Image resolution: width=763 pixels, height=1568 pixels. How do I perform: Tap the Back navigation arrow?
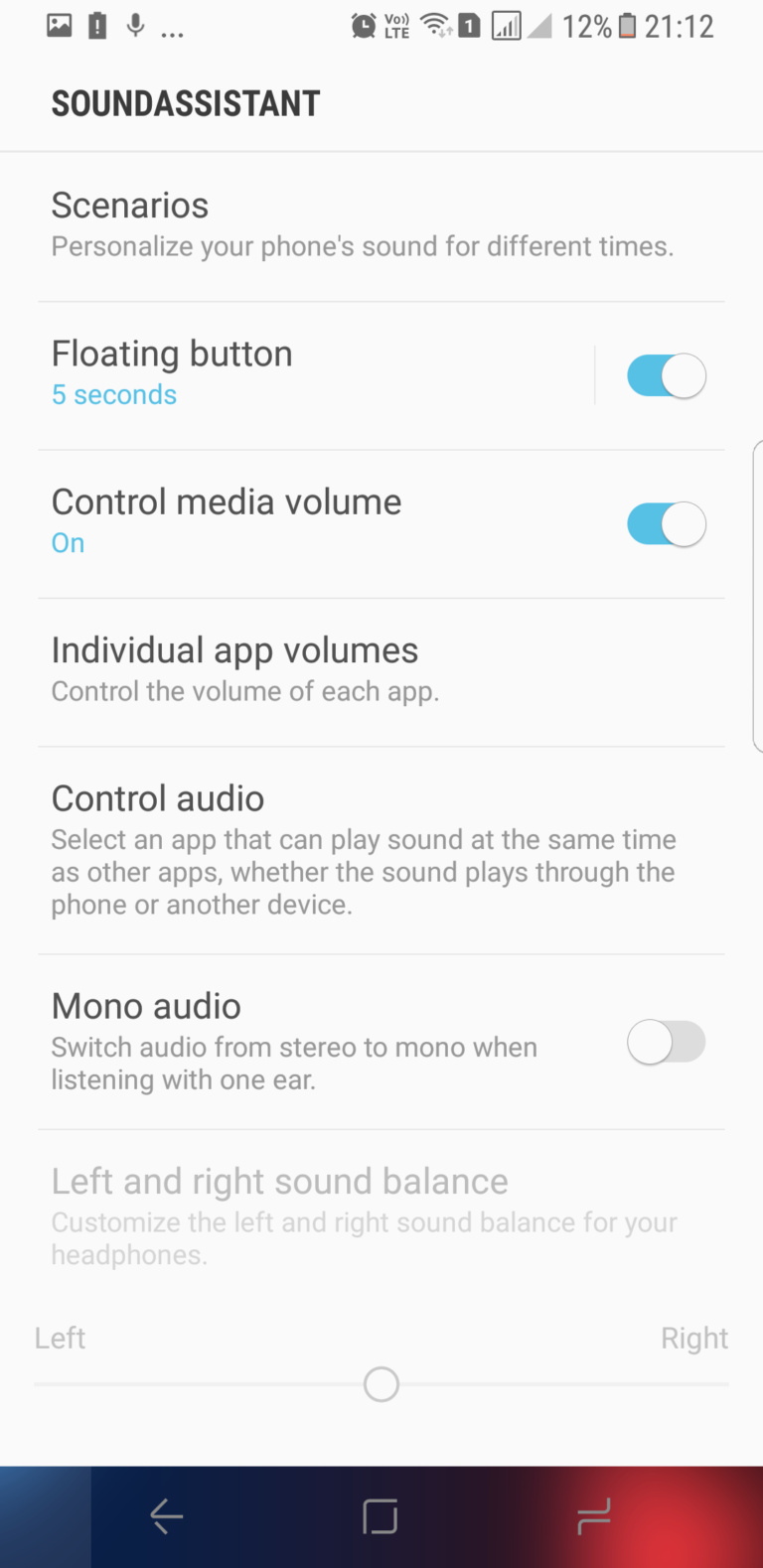pos(165,1516)
